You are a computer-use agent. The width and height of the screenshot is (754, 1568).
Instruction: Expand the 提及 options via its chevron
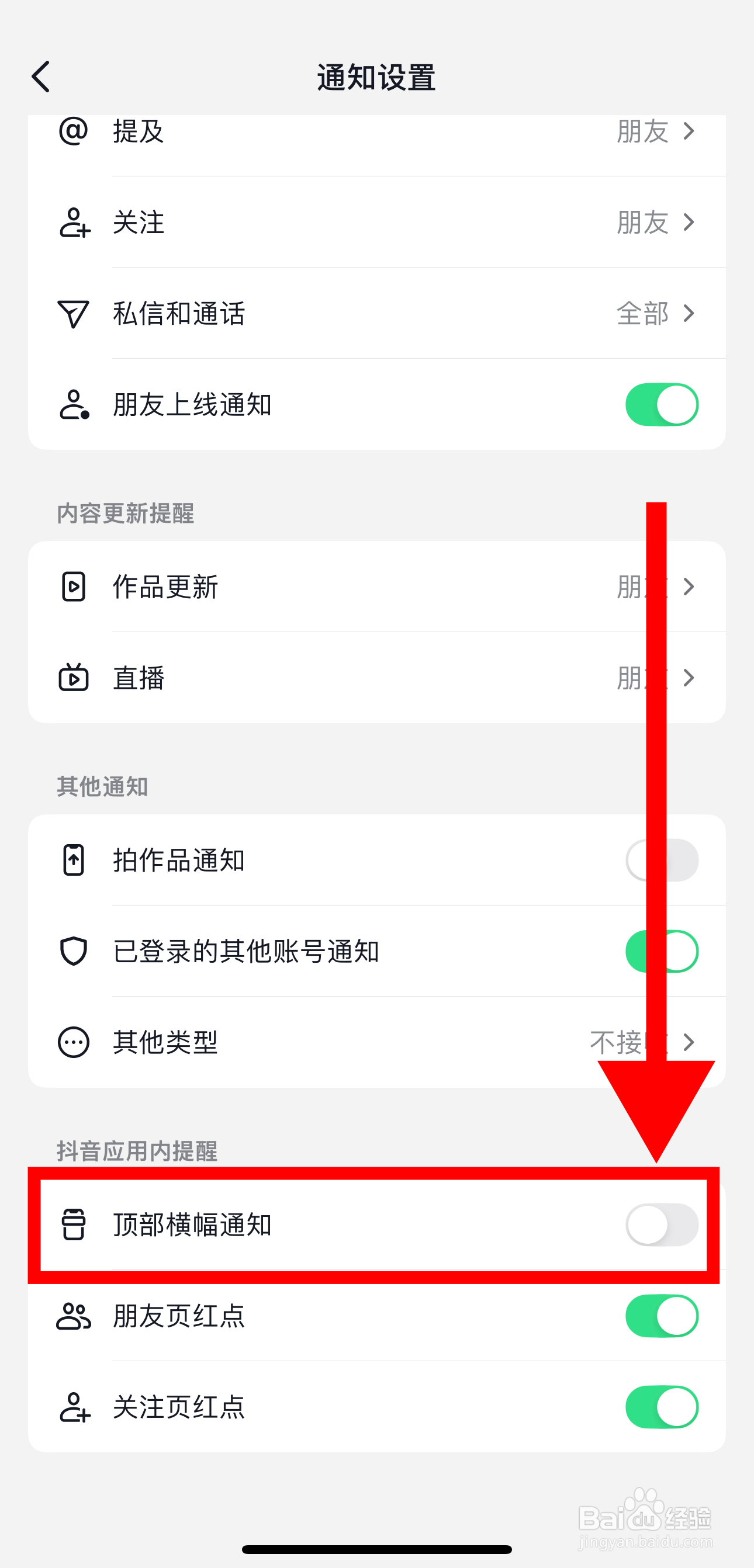[689, 132]
